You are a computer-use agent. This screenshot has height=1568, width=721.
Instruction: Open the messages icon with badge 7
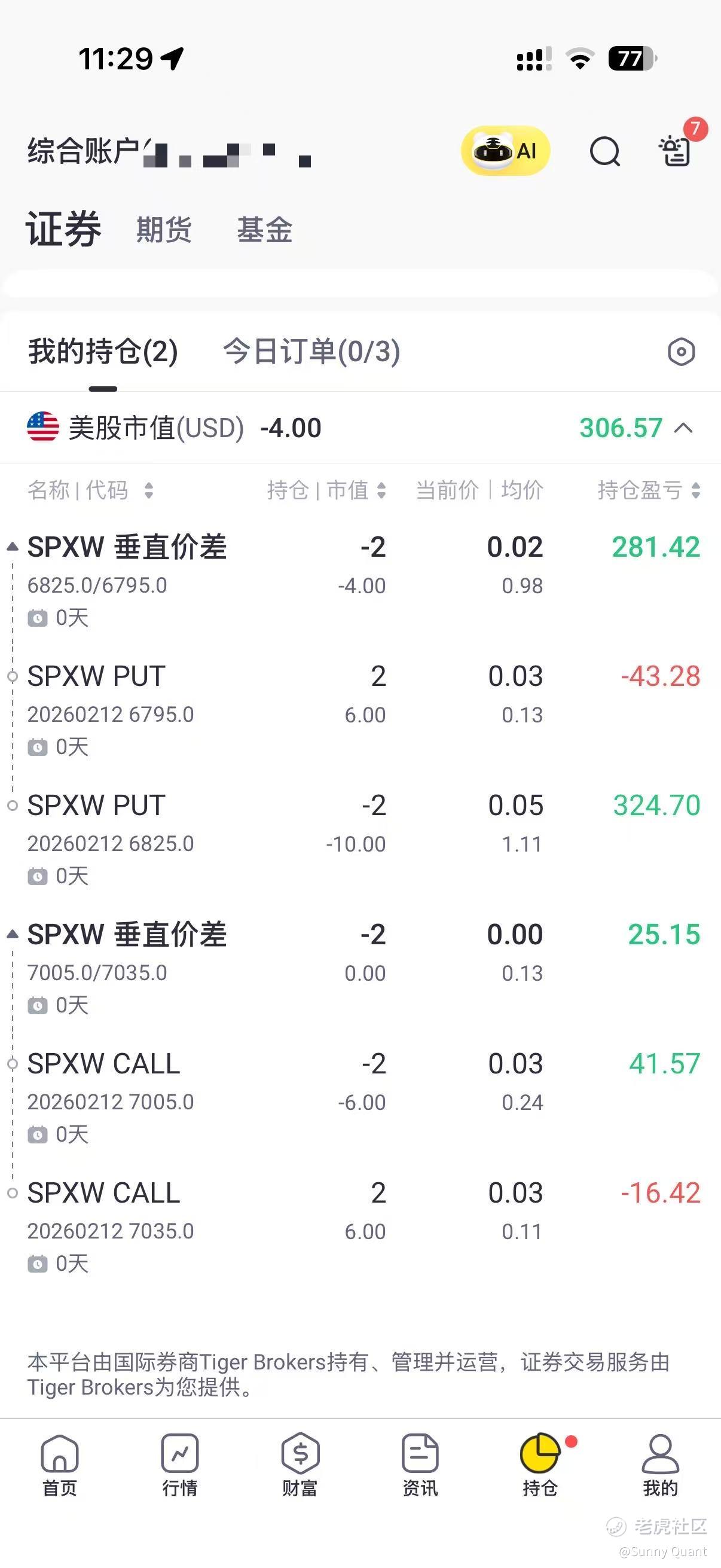[x=676, y=150]
